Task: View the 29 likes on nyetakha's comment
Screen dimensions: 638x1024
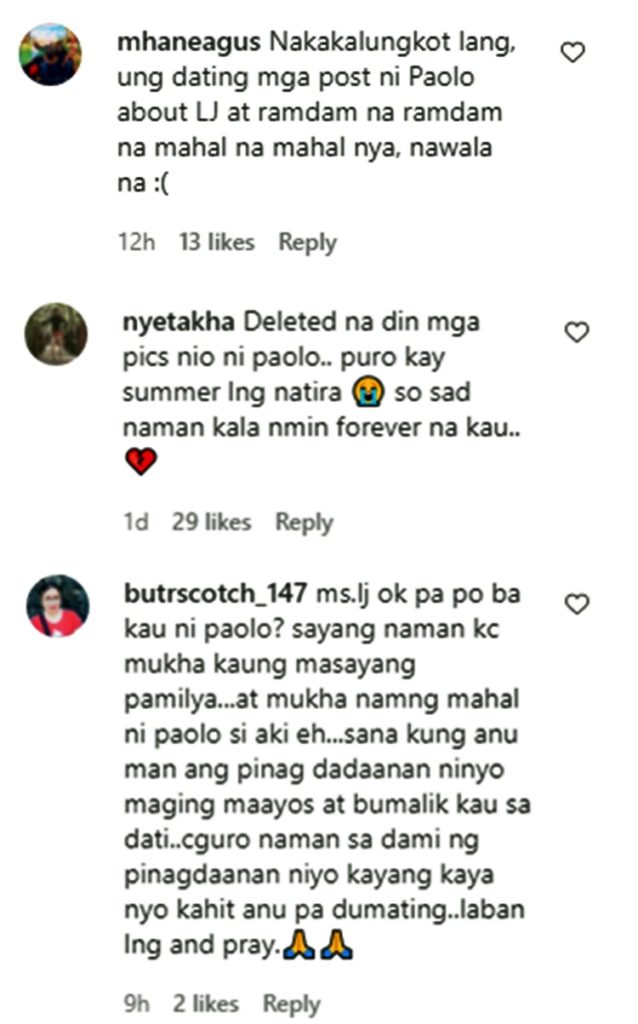Action: 211,522
